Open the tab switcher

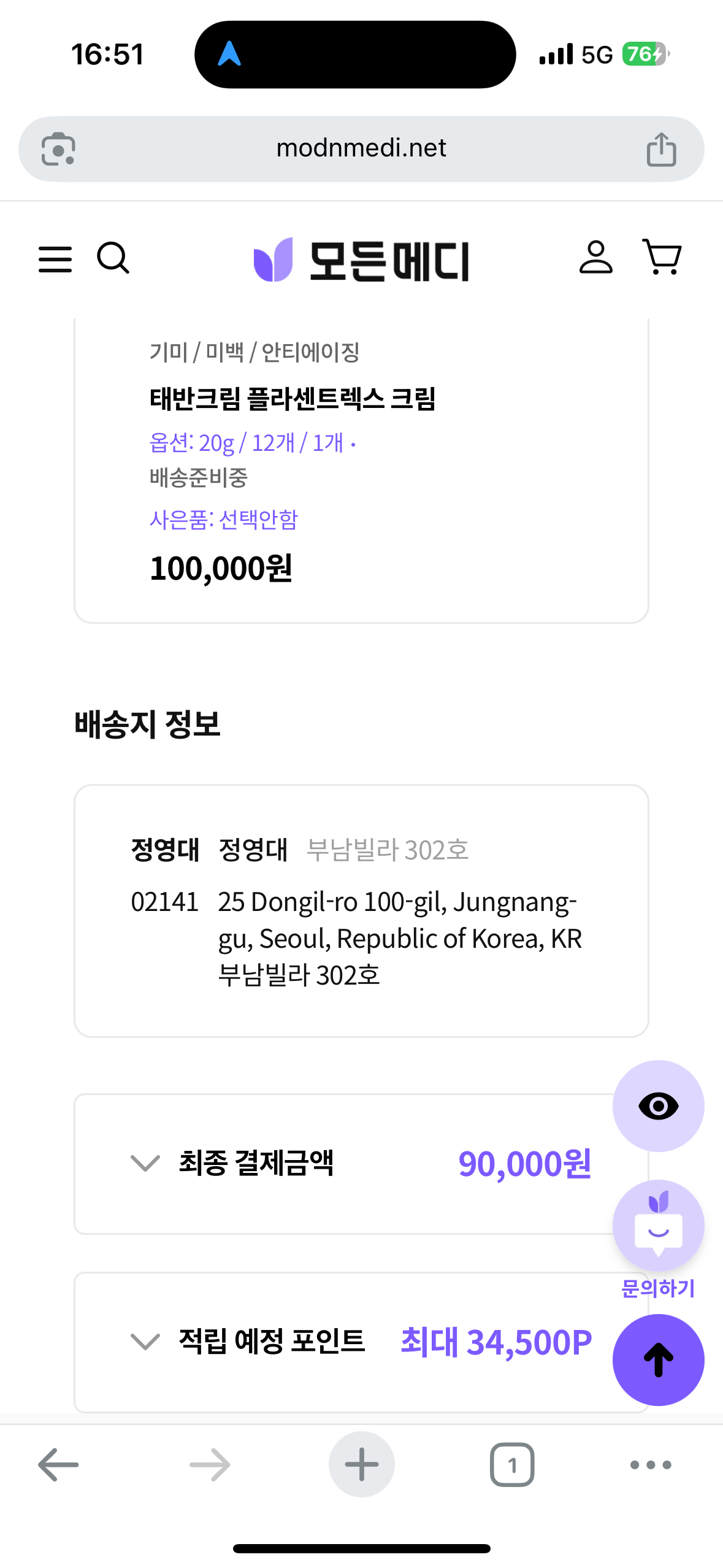pyautogui.click(x=512, y=1464)
